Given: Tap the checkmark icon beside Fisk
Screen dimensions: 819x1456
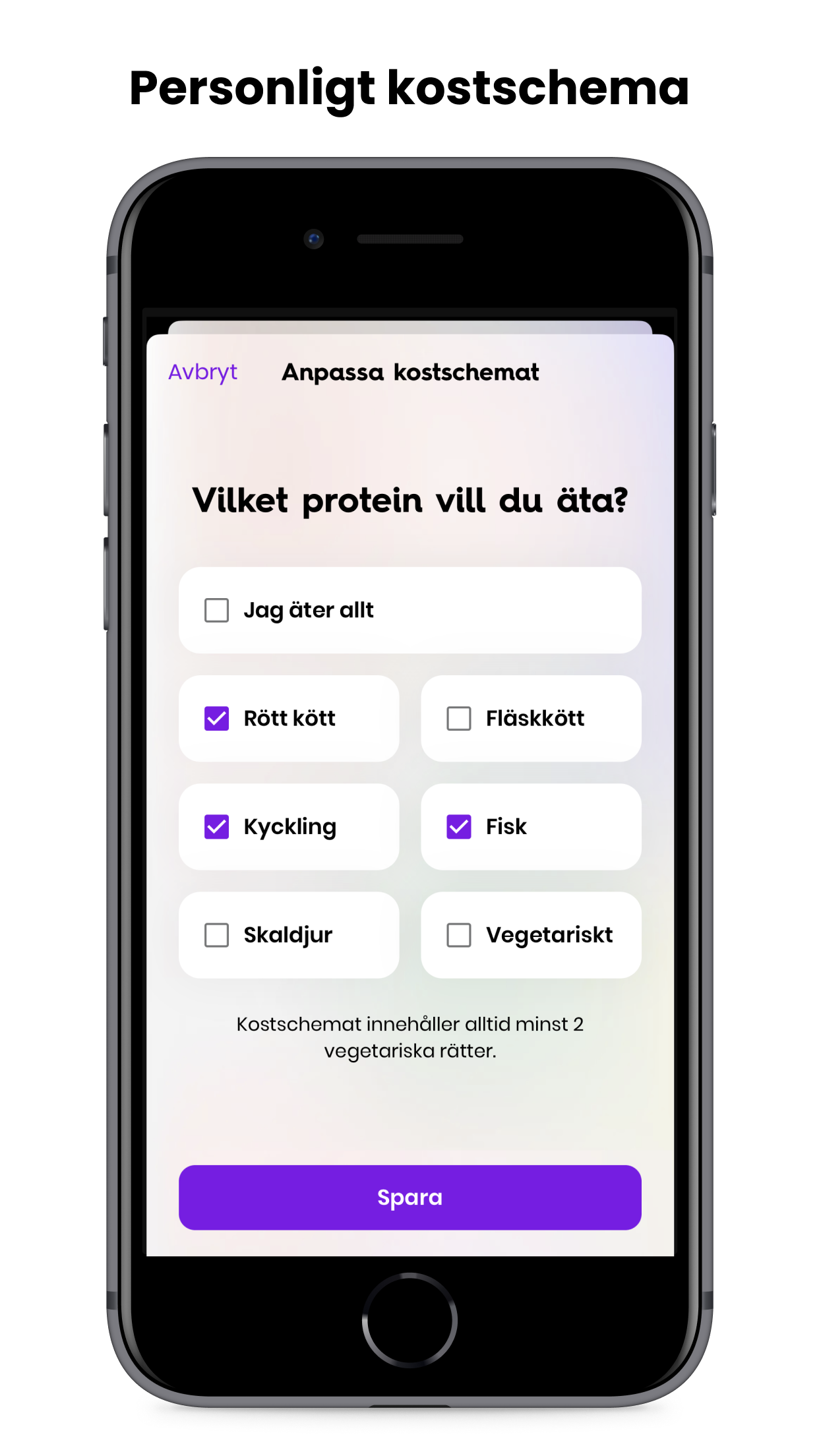Looking at the screenshot, I should (458, 826).
